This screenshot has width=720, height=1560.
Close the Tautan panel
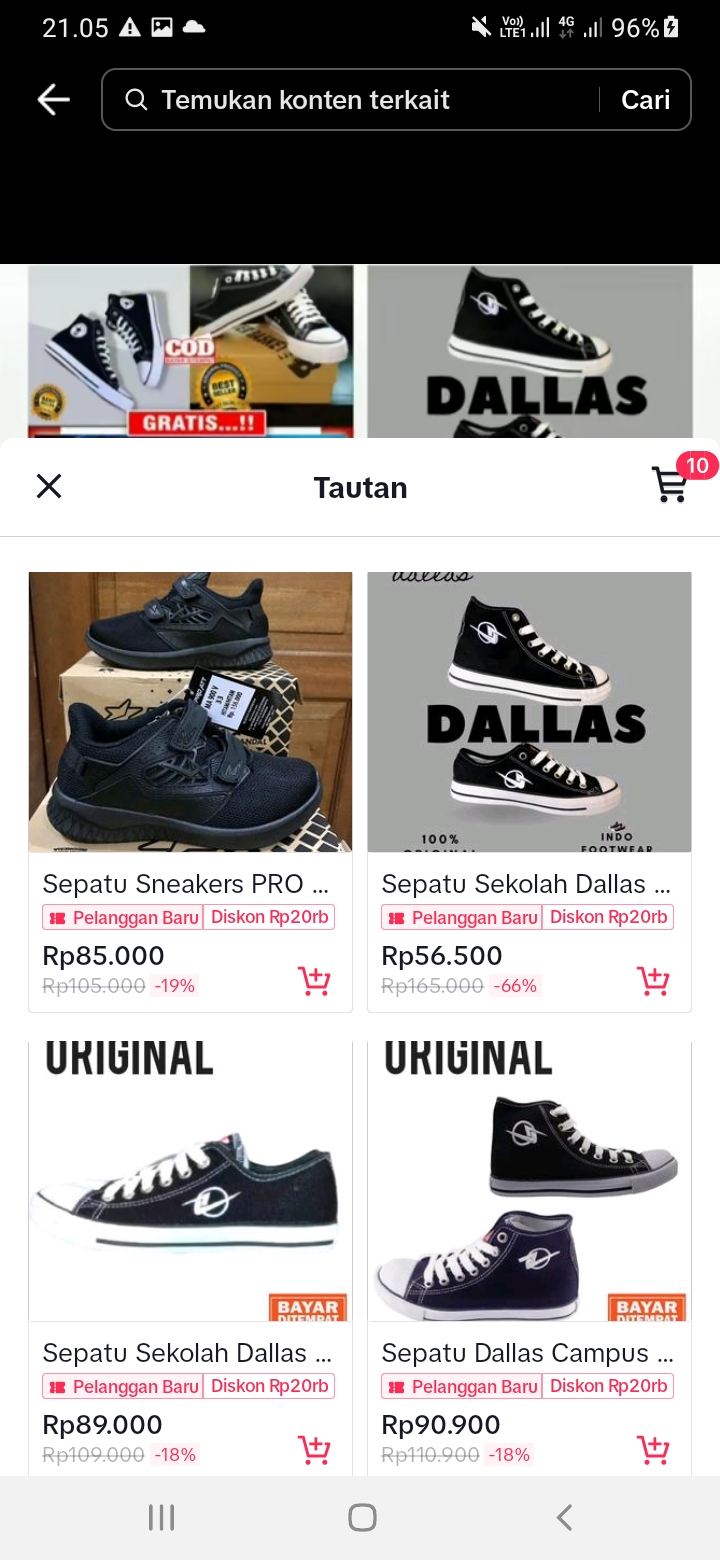(49, 487)
